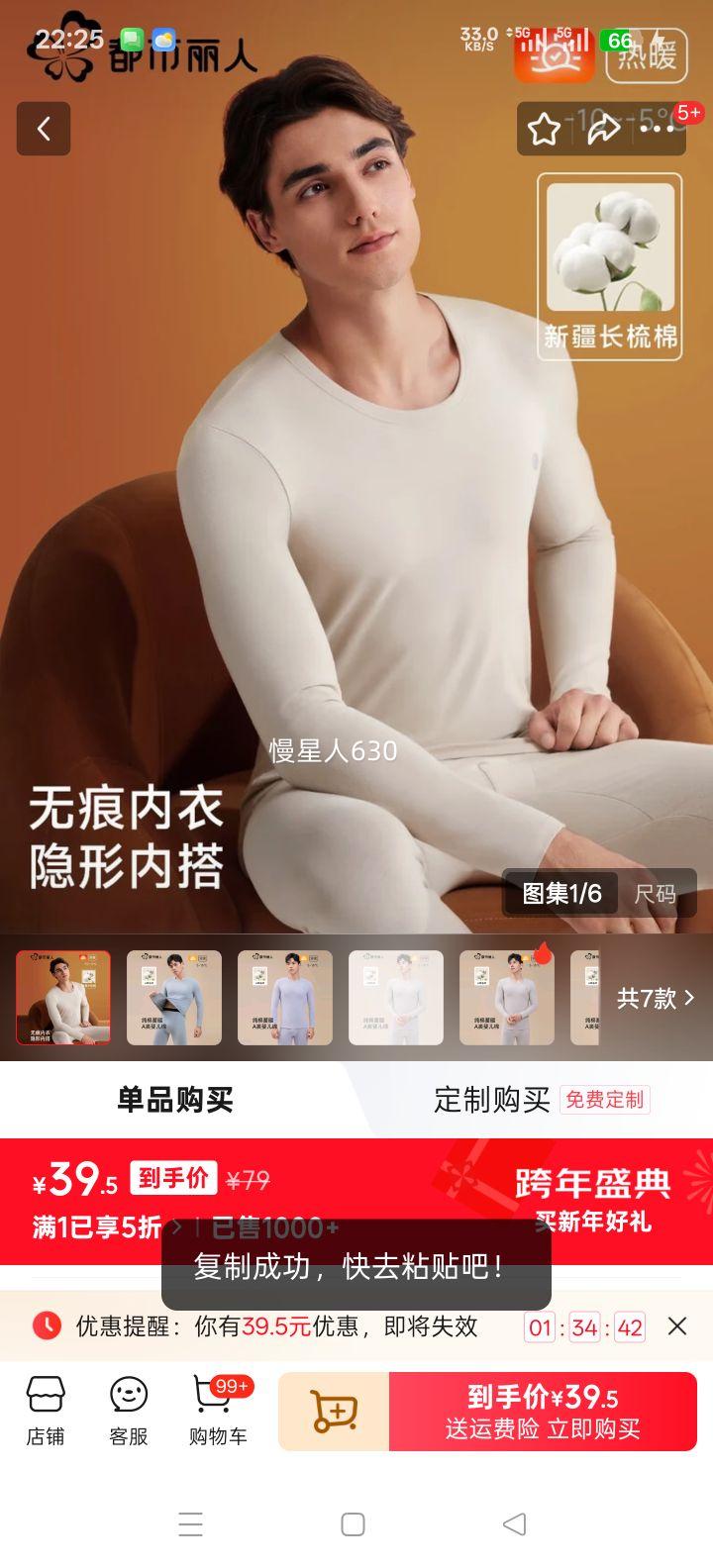Dismiss the coupon reminder with the X

point(677,1325)
